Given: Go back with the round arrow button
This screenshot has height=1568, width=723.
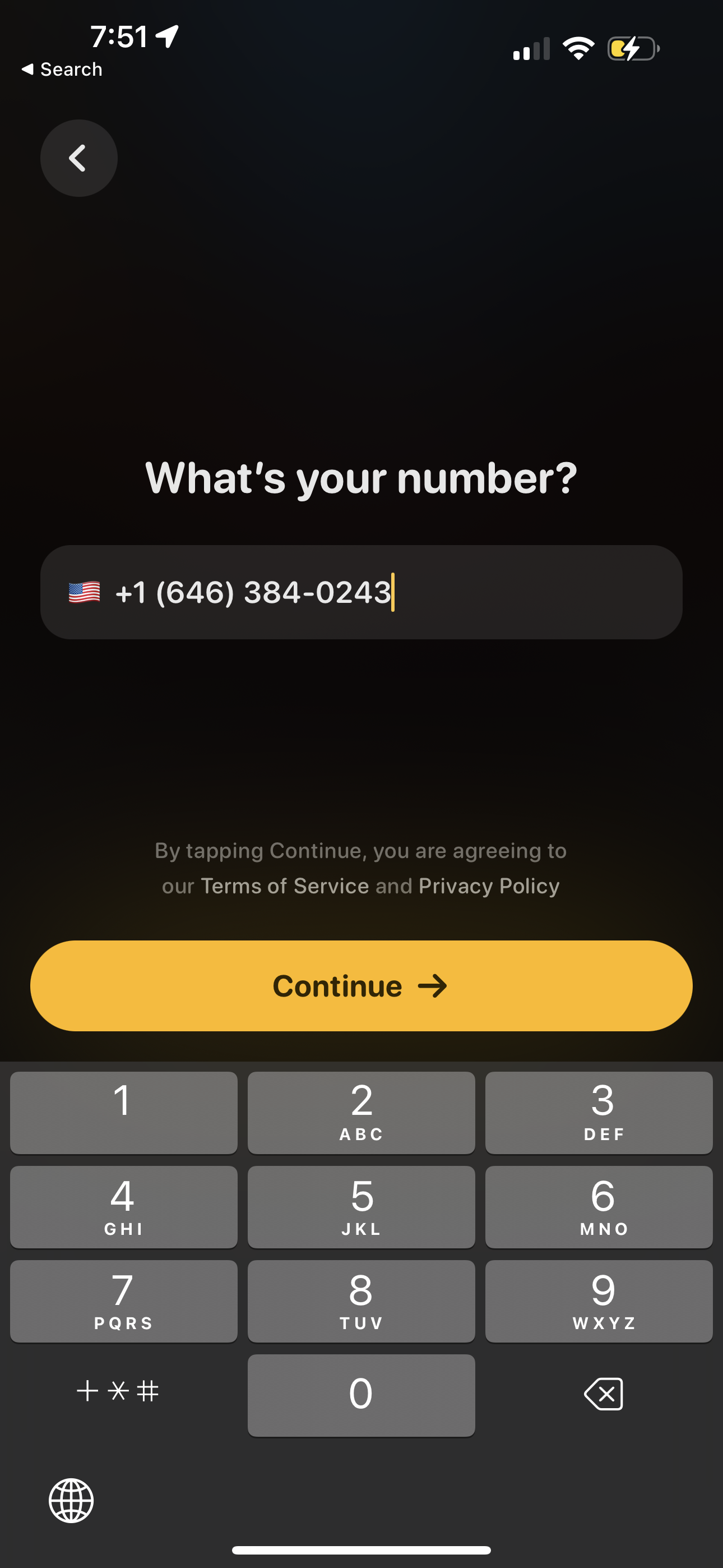Looking at the screenshot, I should (78, 158).
